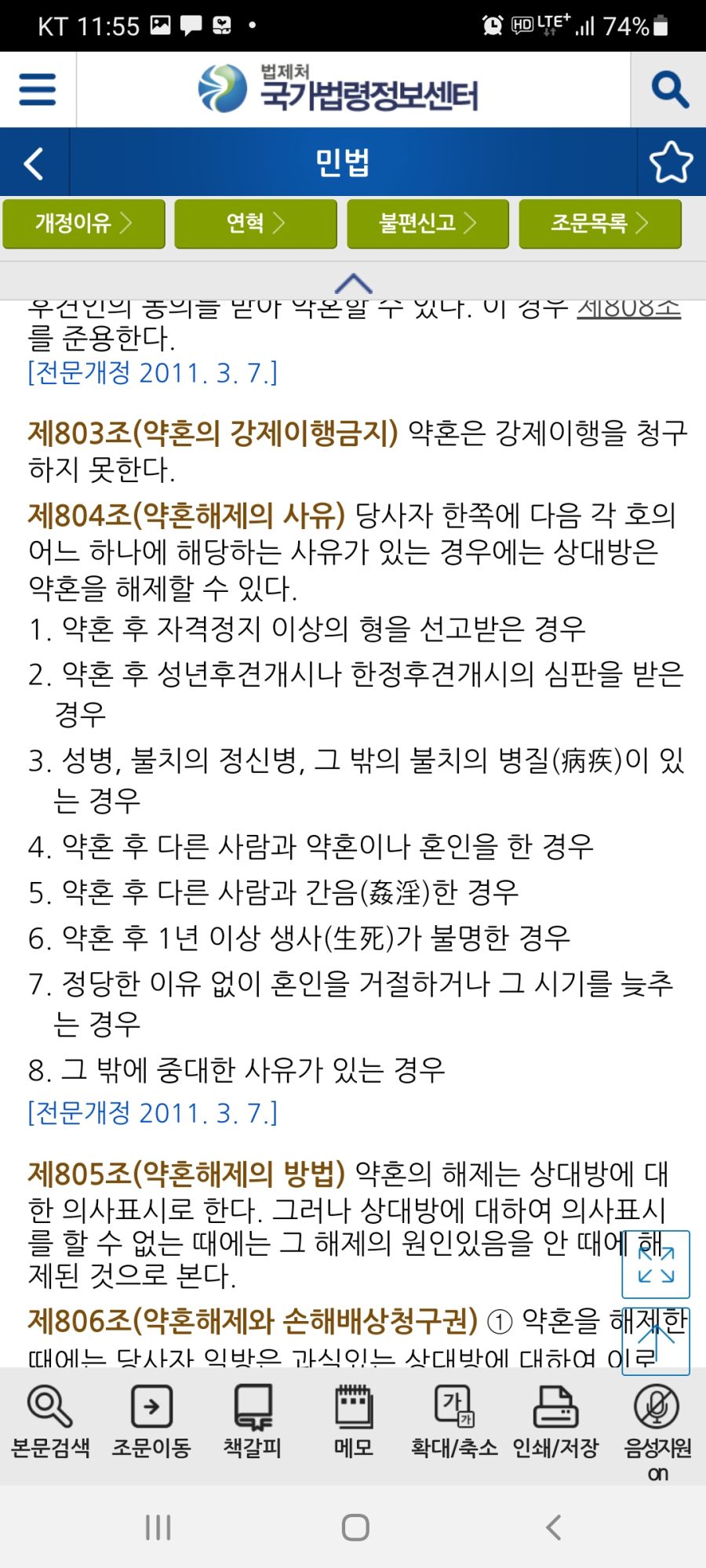Select 확대/축소 text size tool
This screenshot has width=706, height=1568.
(x=454, y=1422)
